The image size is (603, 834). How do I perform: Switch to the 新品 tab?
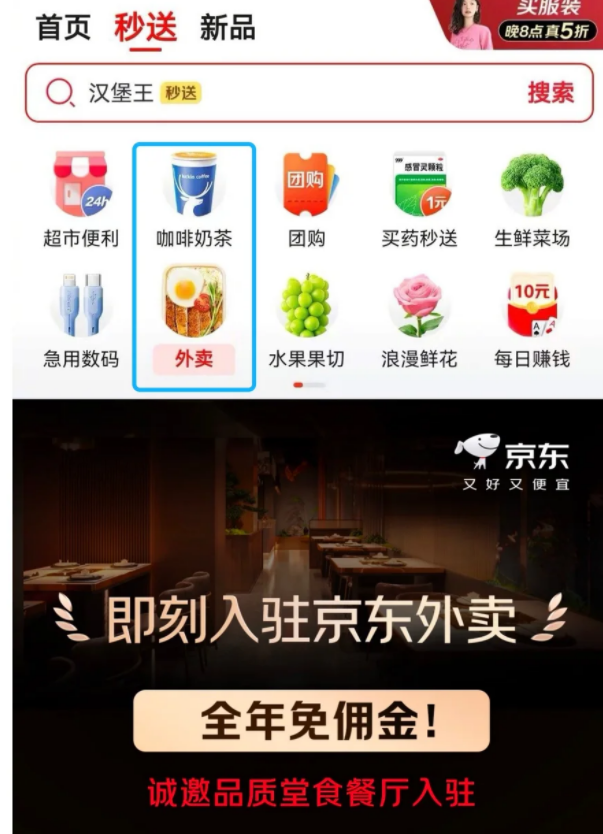point(227,27)
